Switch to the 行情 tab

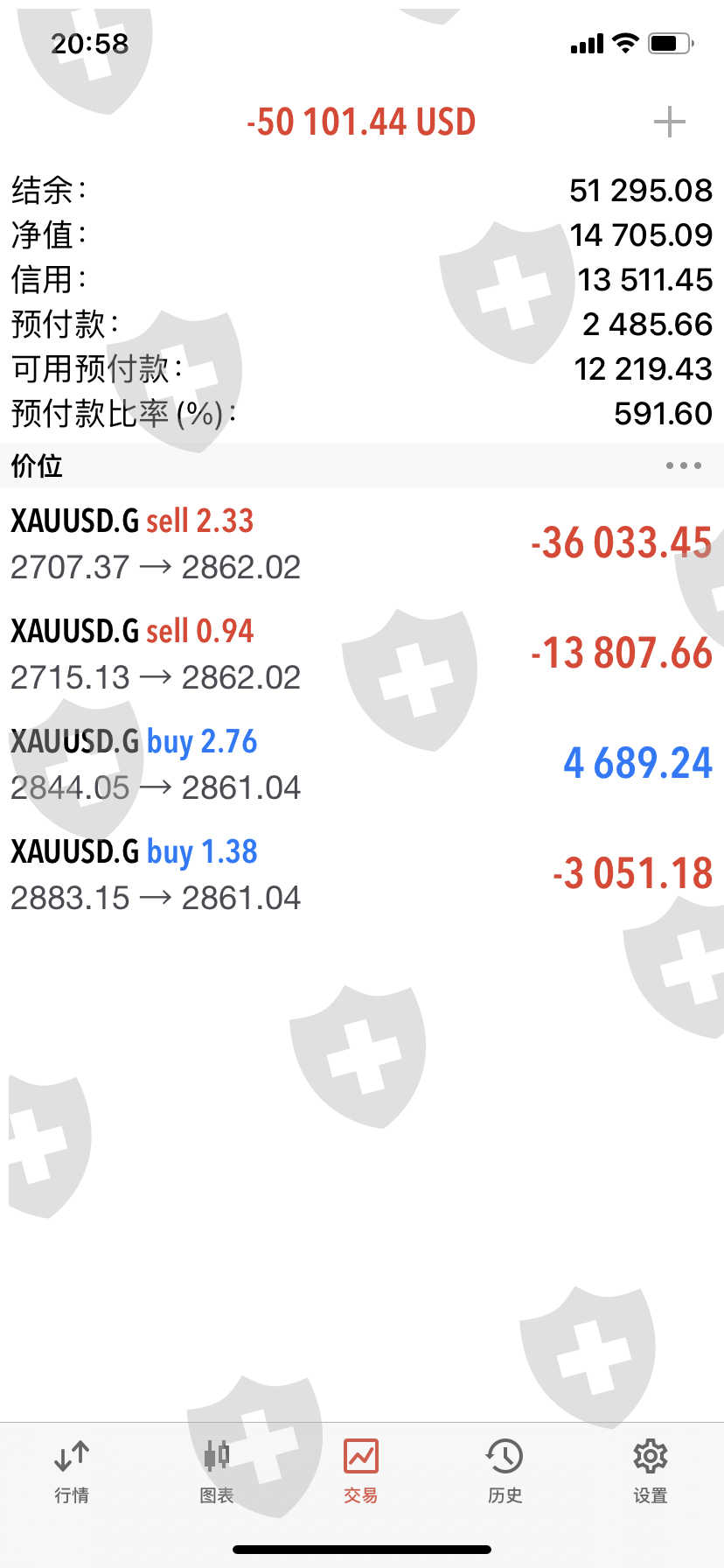coord(72,1472)
